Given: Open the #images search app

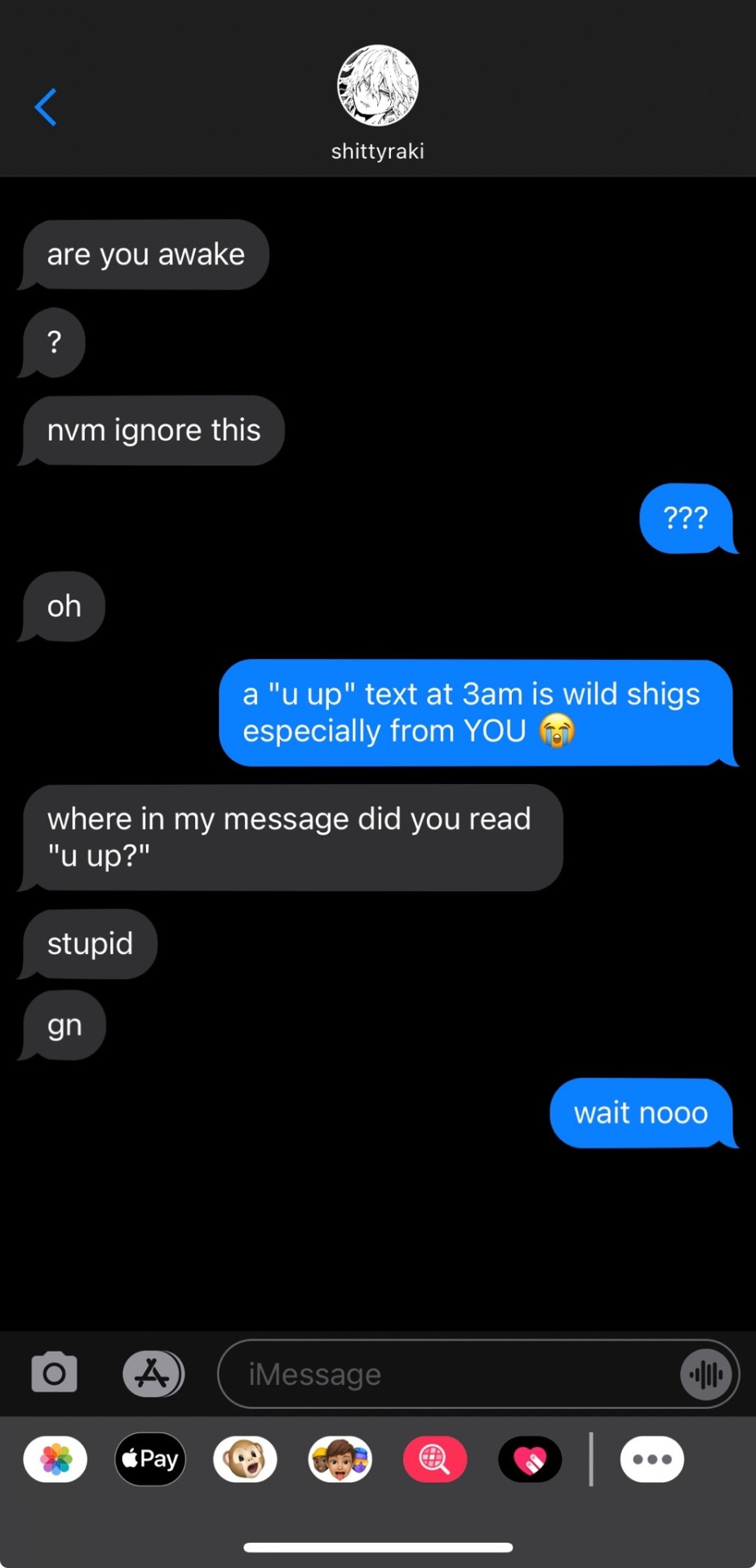Looking at the screenshot, I should 435,1459.
